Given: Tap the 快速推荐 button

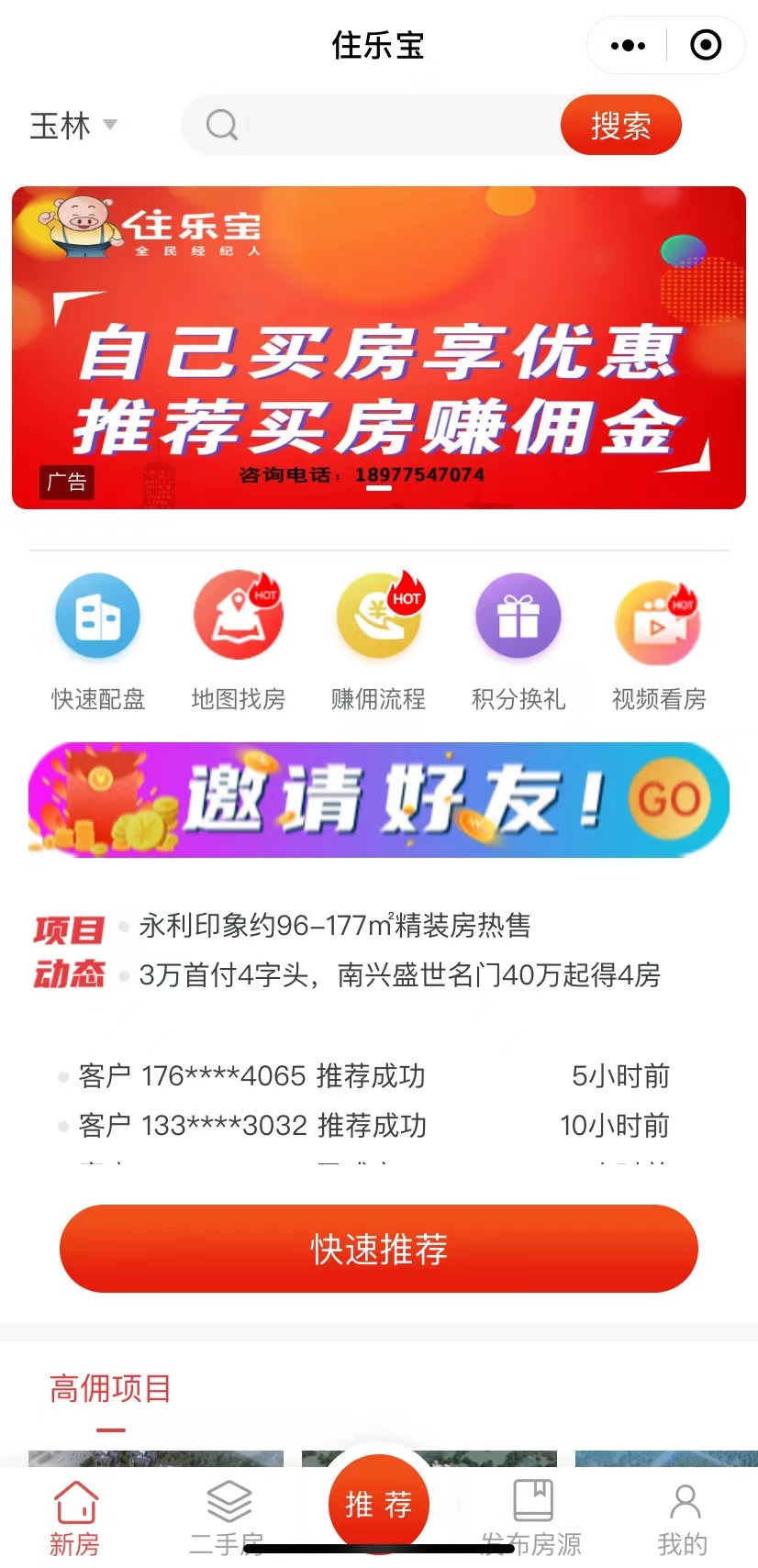Looking at the screenshot, I should click(378, 1249).
